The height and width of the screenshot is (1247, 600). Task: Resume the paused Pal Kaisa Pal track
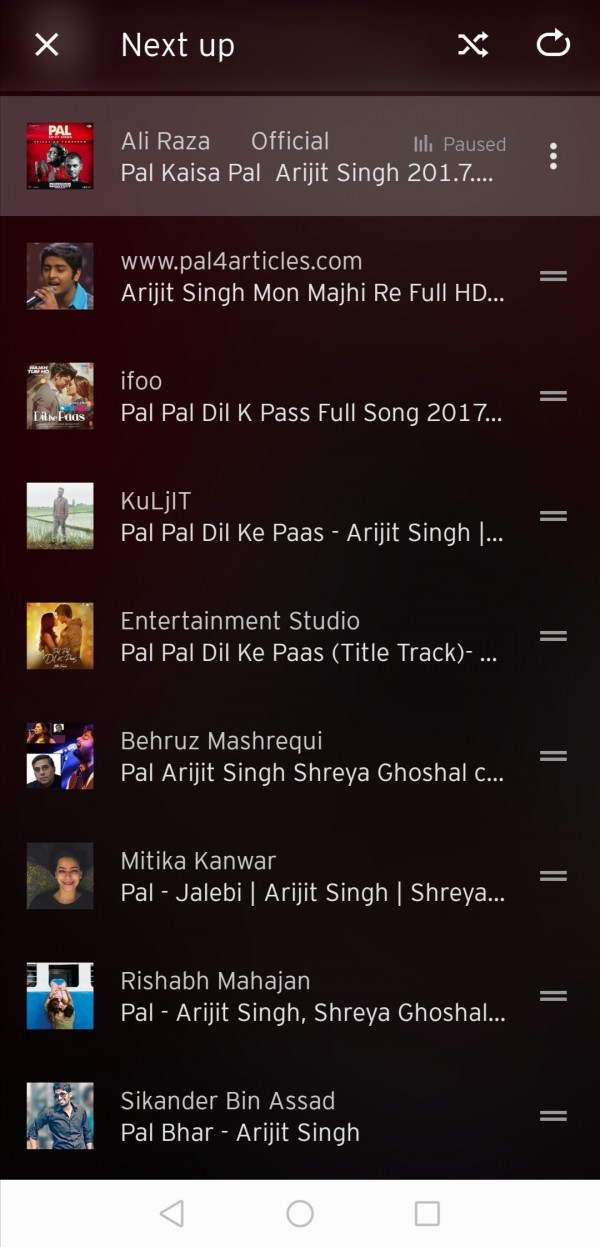click(300, 156)
